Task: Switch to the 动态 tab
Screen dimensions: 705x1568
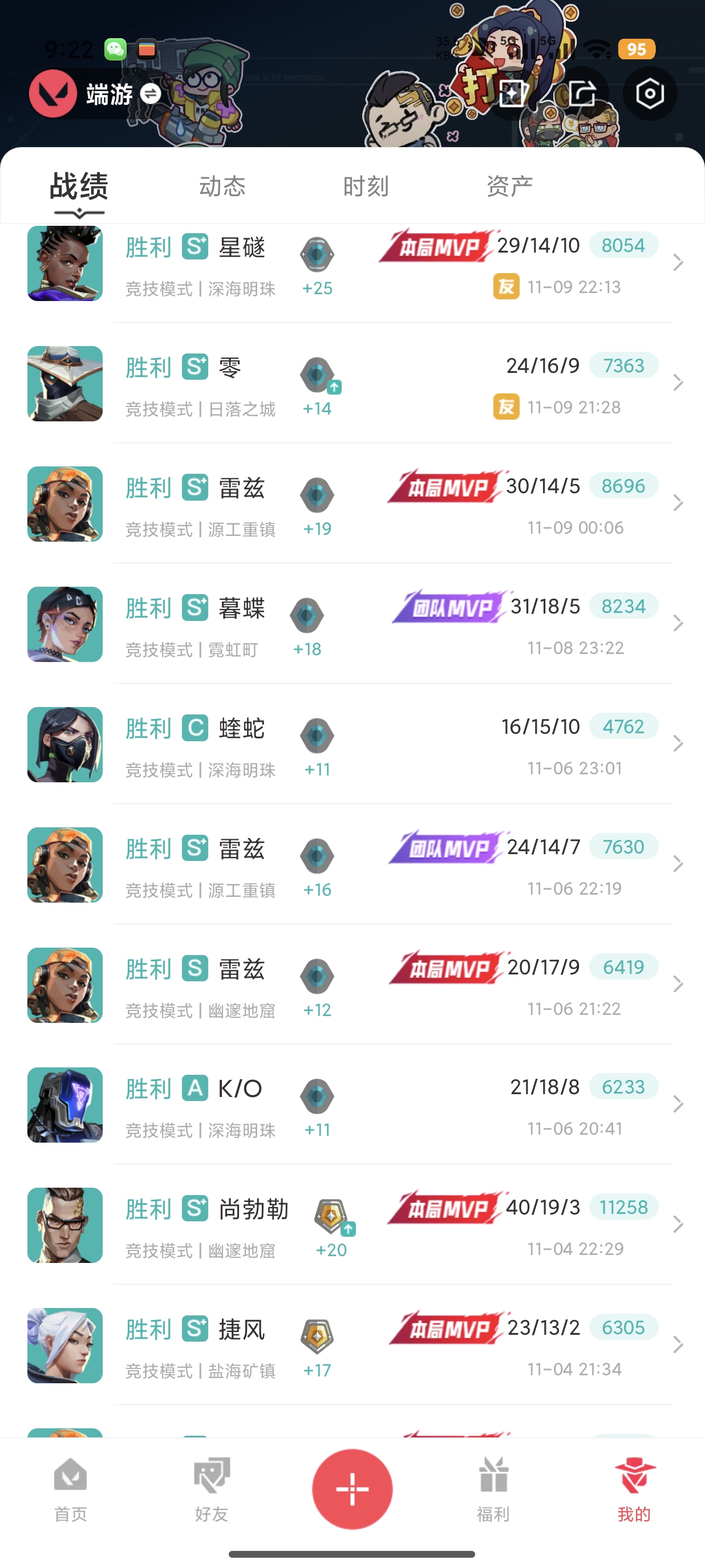Action: pyautogui.click(x=222, y=186)
